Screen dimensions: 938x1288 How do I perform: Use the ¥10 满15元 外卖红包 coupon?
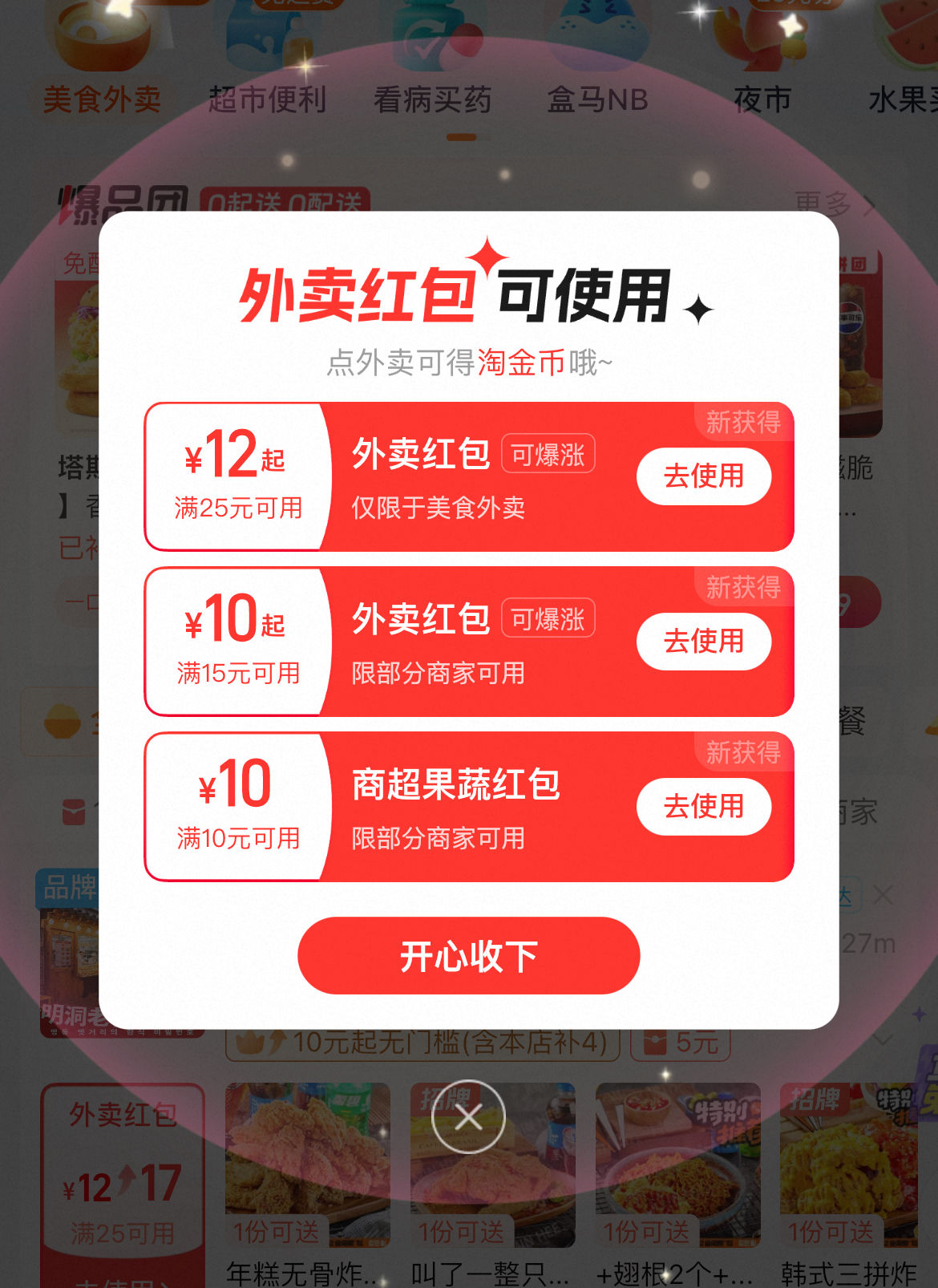click(703, 642)
